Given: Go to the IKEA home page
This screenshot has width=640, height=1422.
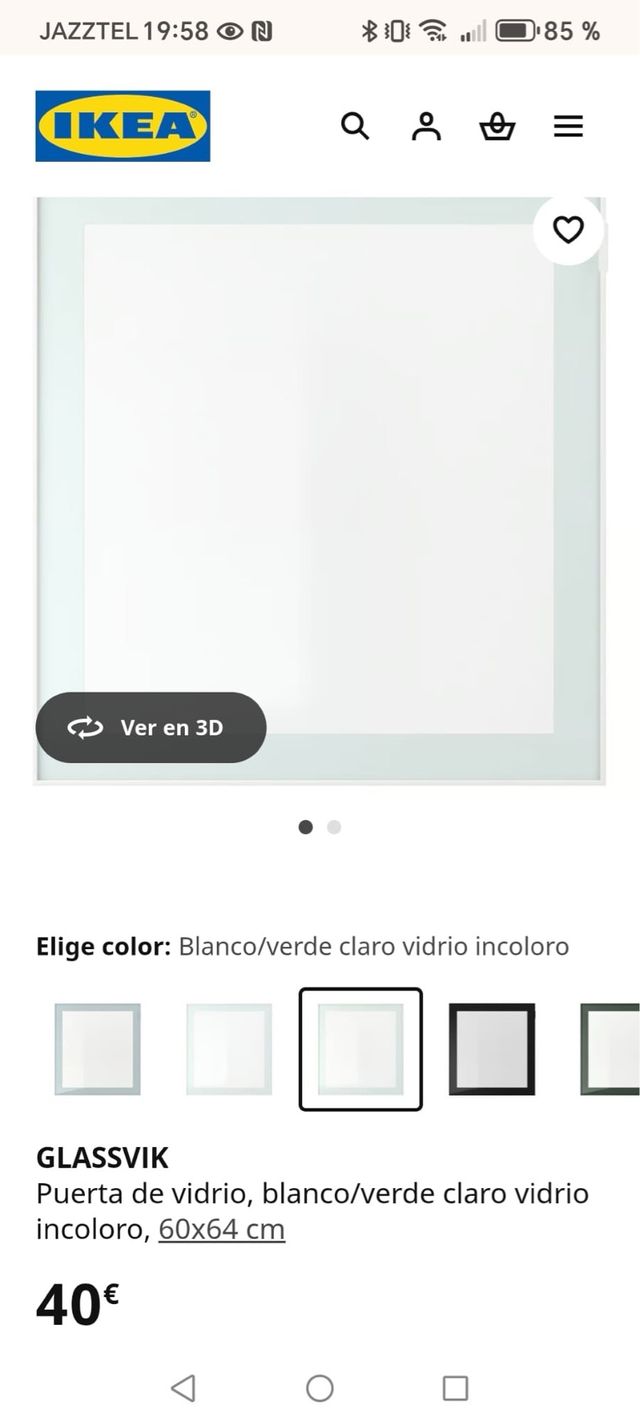Looking at the screenshot, I should point(123,126).
